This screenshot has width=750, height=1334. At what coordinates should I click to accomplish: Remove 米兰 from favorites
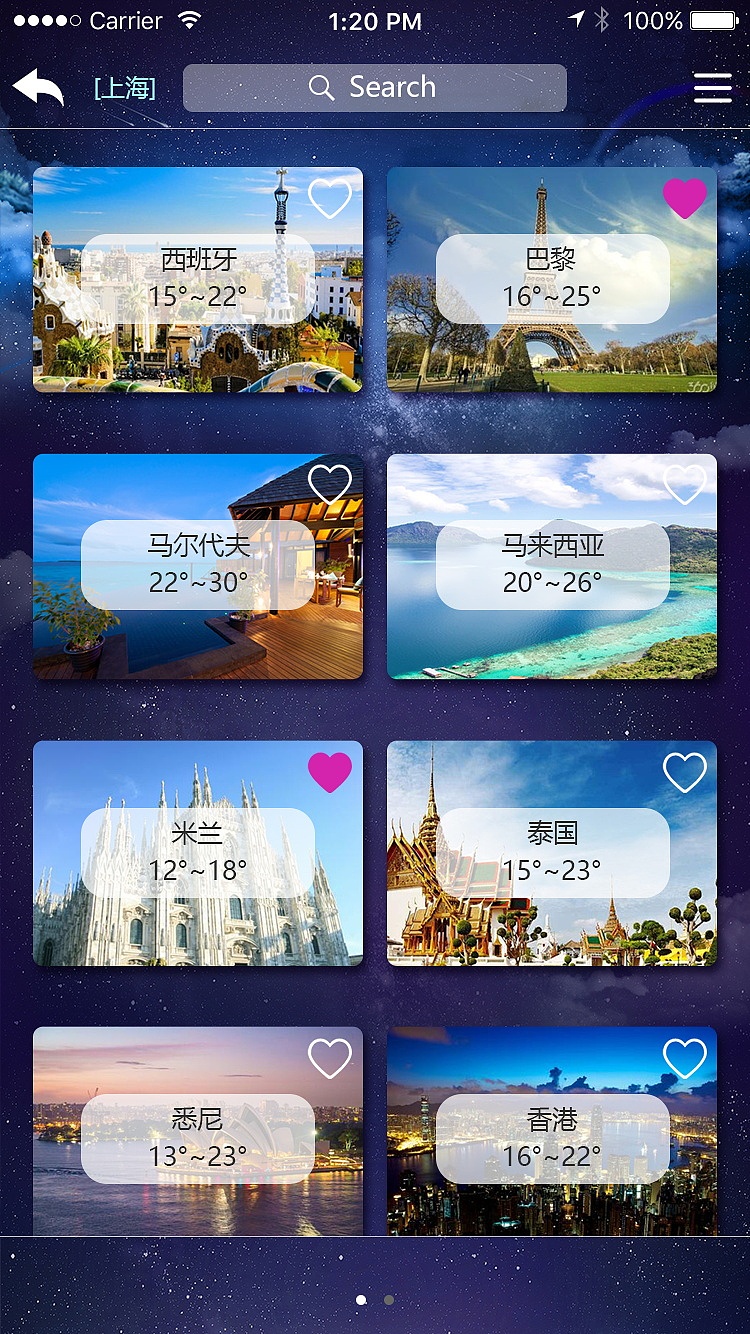click(330, 772)
